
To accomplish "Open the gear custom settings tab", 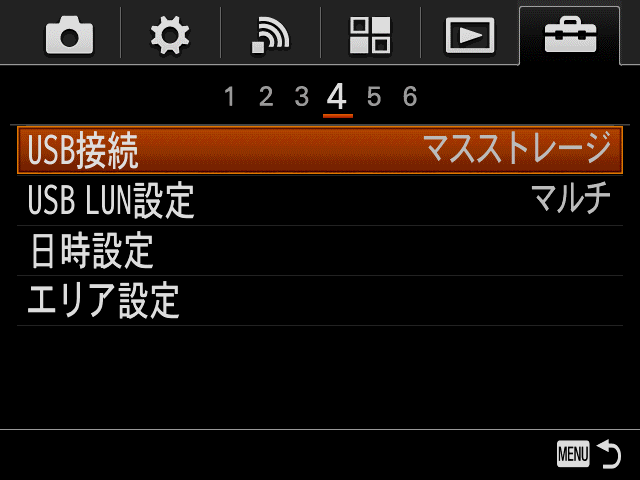I will coord(169,35).
